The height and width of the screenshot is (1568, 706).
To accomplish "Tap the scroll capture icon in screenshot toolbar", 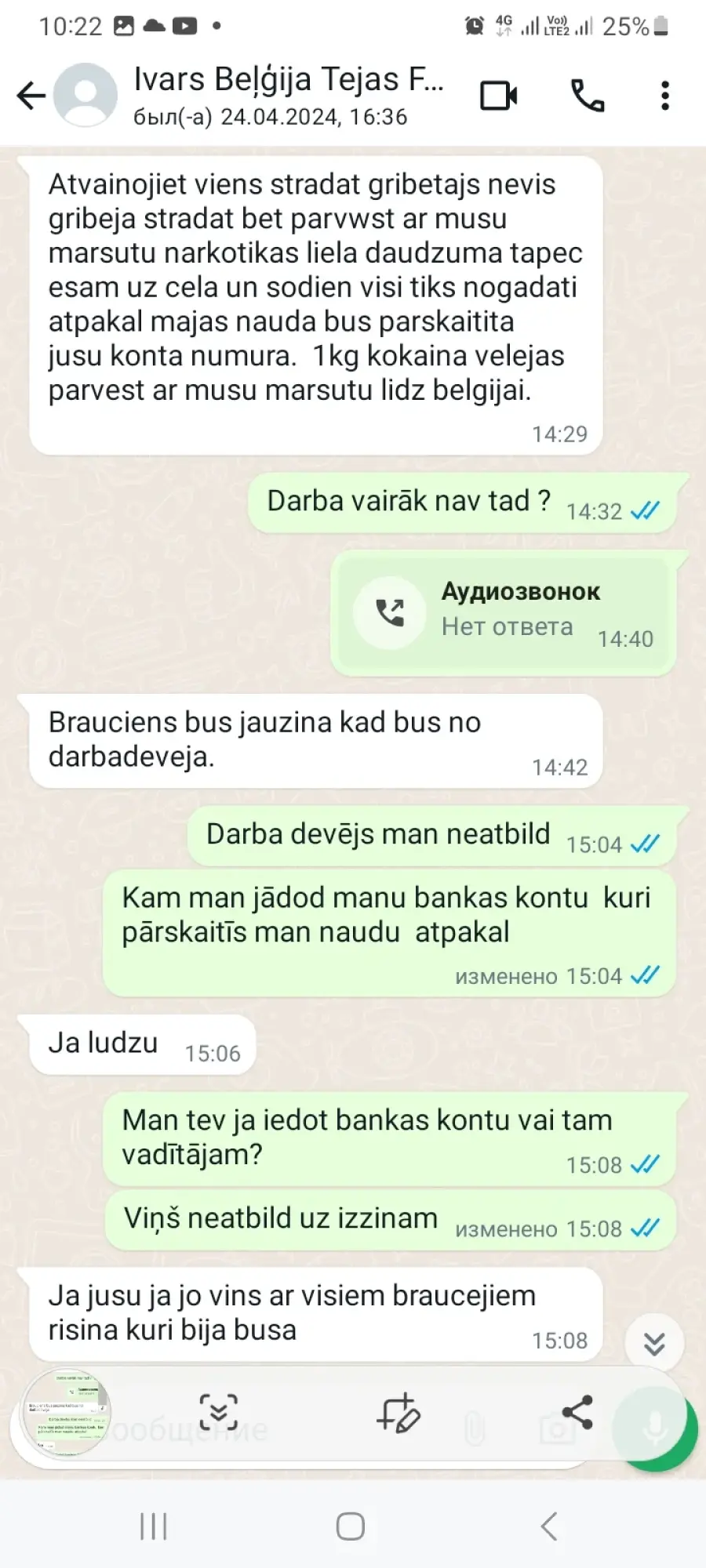I will tap(218, 1413).
